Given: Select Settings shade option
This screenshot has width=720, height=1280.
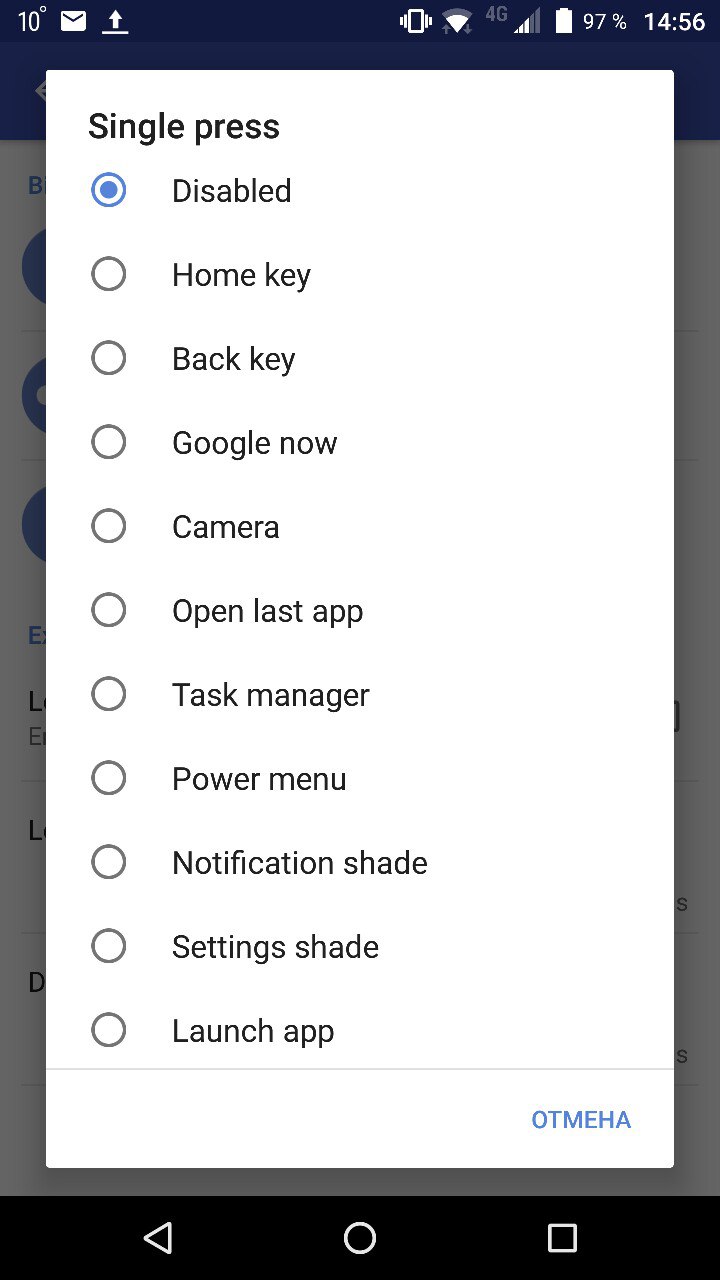Looking at the screenshot, I should (x=360, y=946).
